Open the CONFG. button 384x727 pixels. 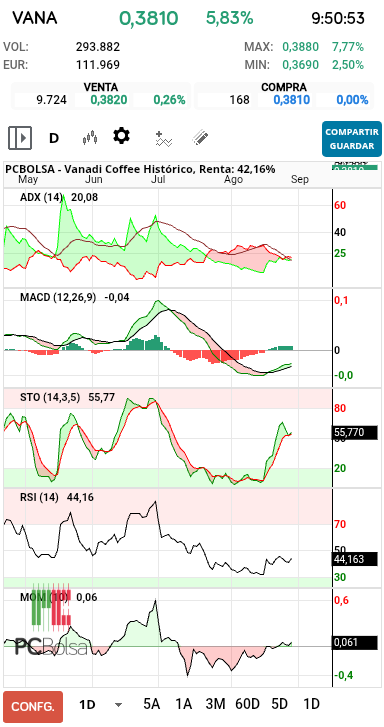pyautogui.click(x=33, y=707)
